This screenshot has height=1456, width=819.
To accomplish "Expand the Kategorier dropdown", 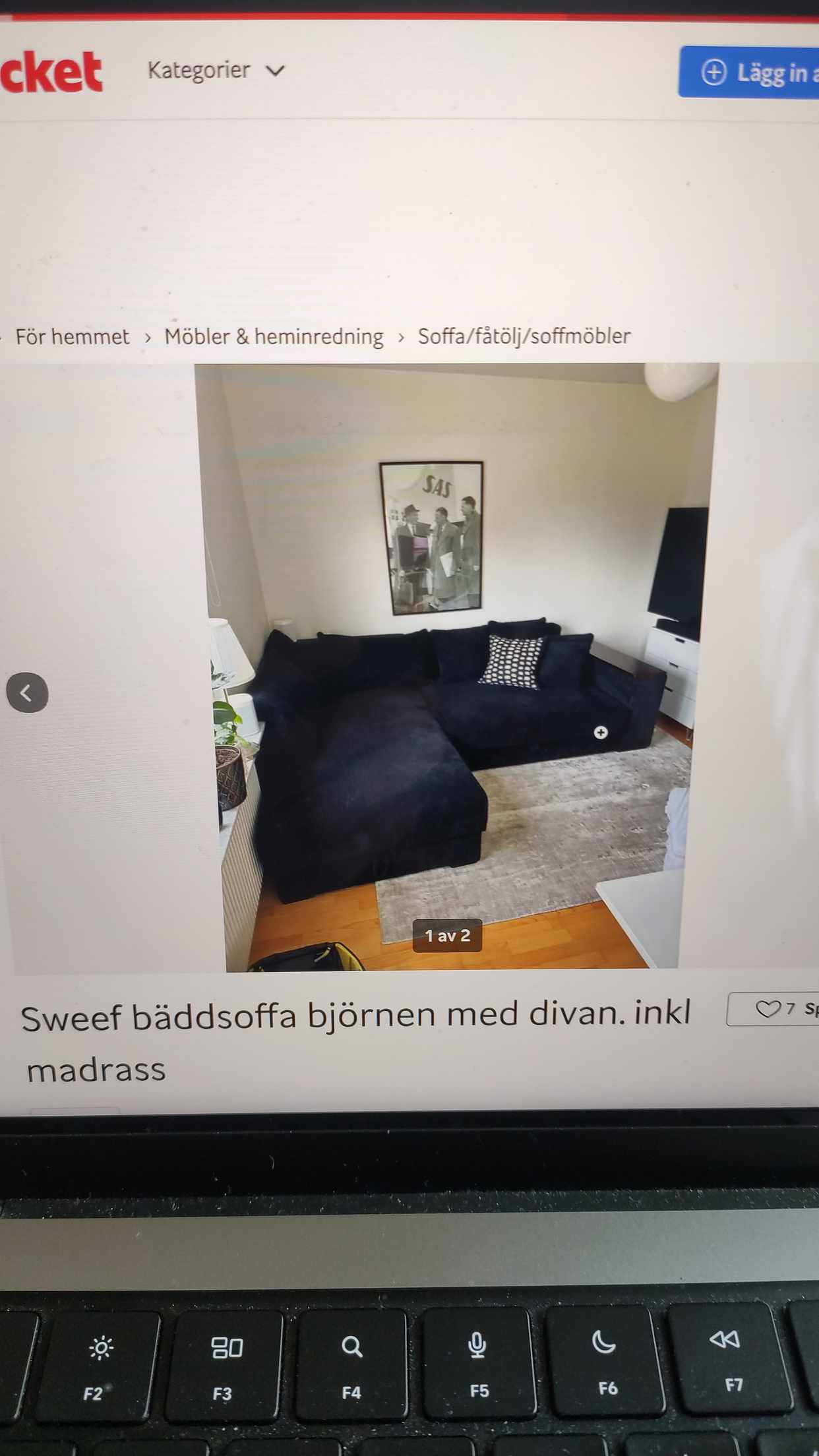I will point(215,70).
